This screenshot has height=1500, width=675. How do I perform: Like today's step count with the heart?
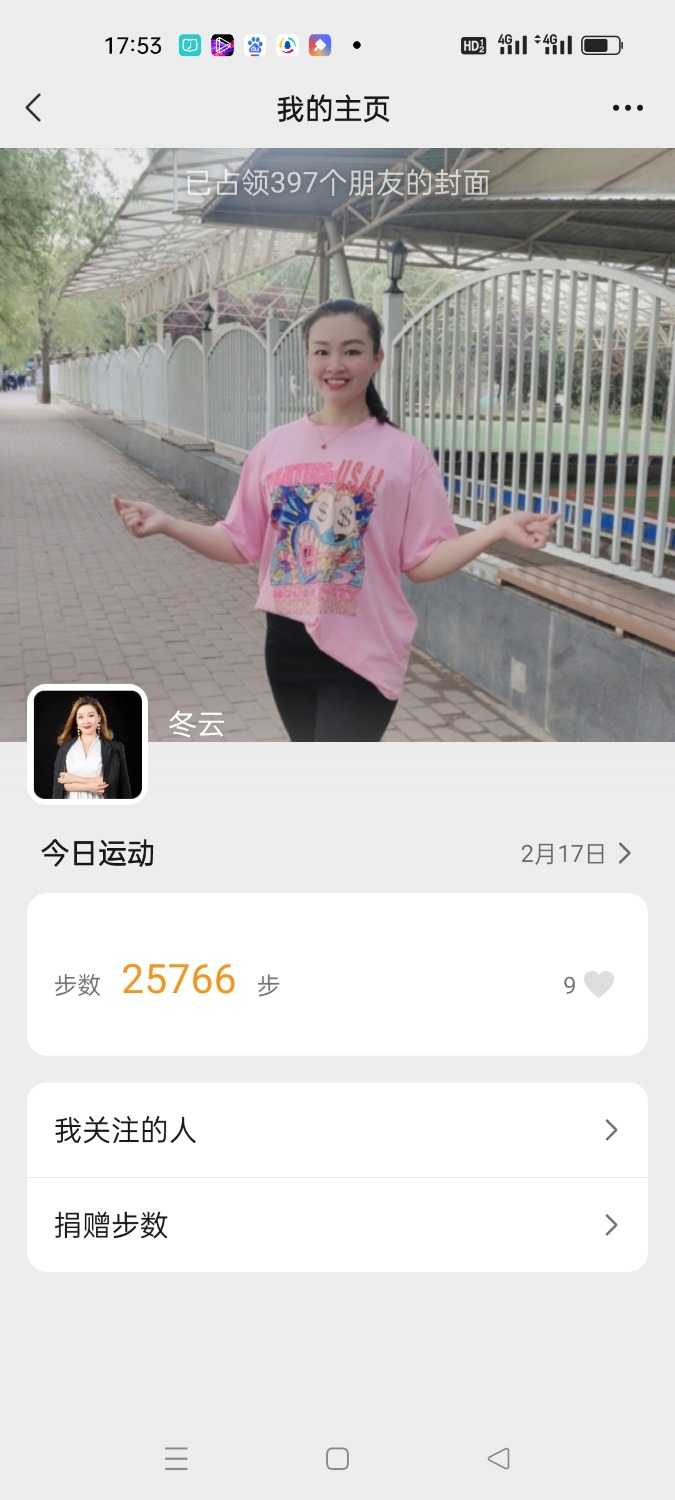tap(598, 985)
